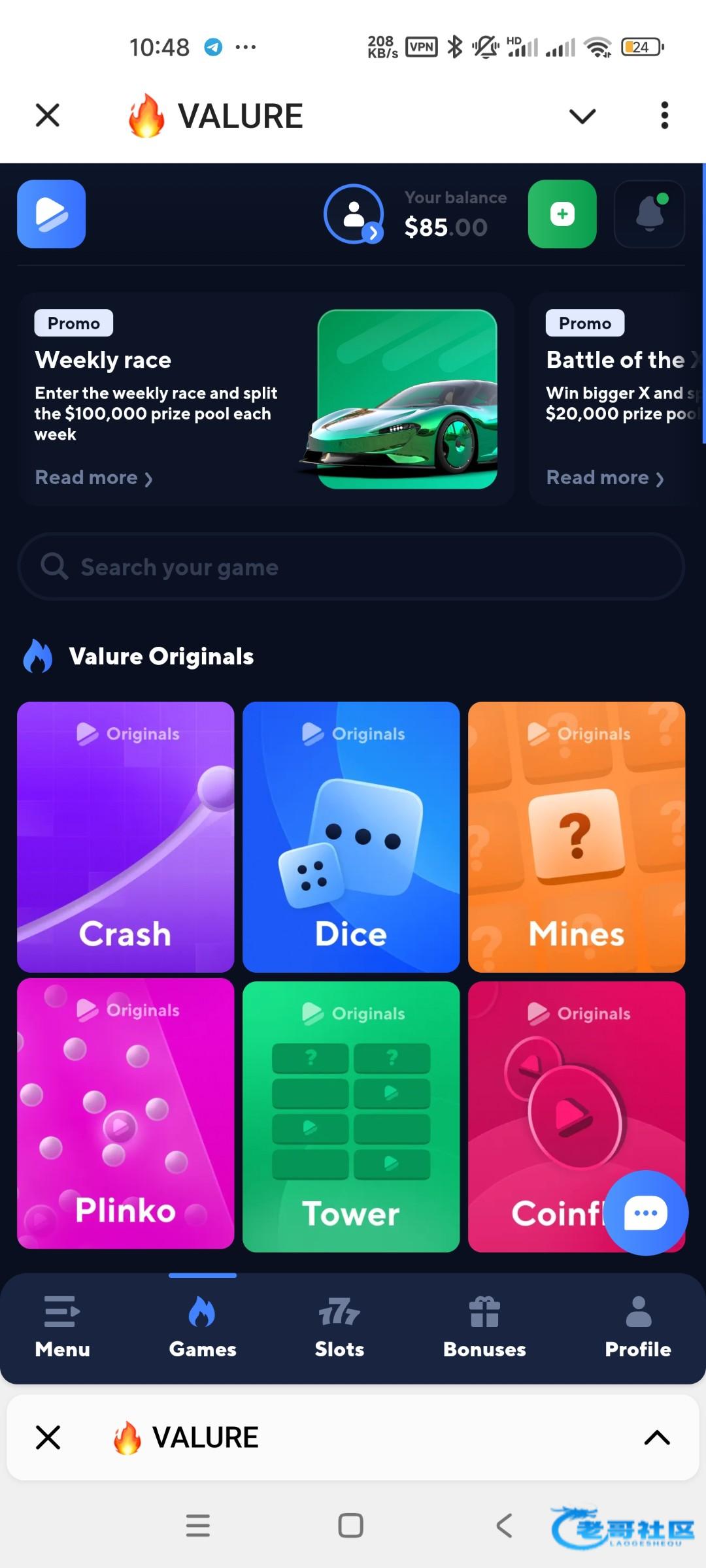Open the three-dot overflow menu
Image resolution: width=706 pixels, height=1568 pixels.
664,116
